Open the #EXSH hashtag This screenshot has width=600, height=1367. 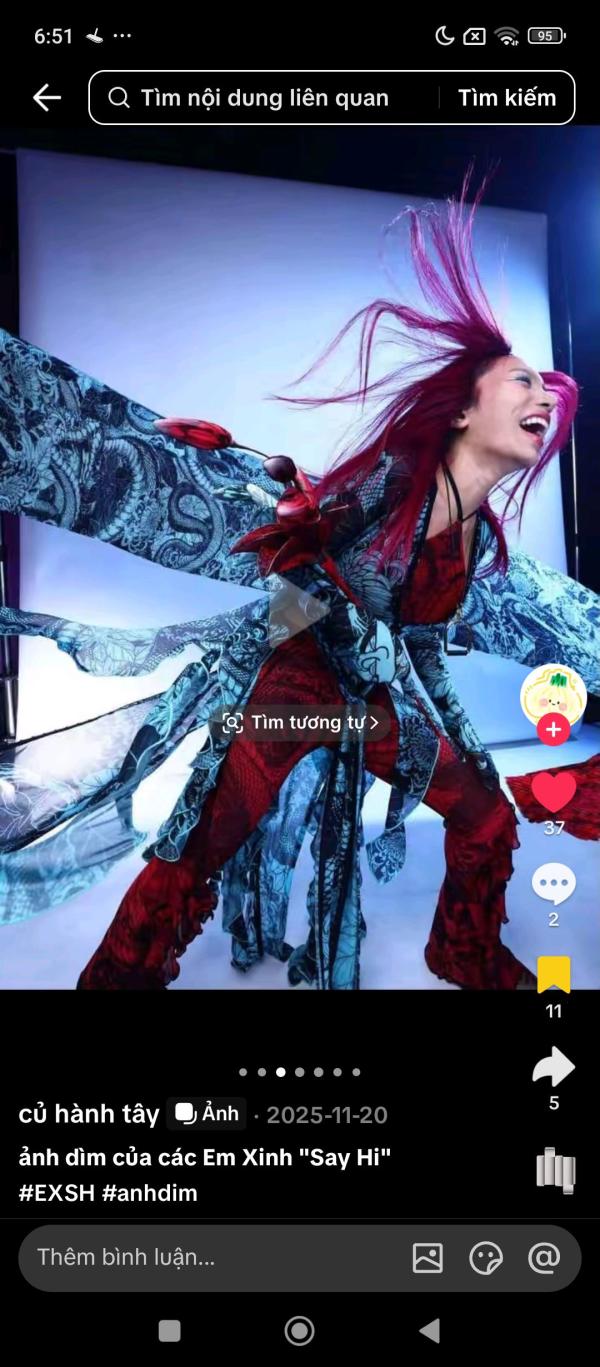tap(56, 1192)
